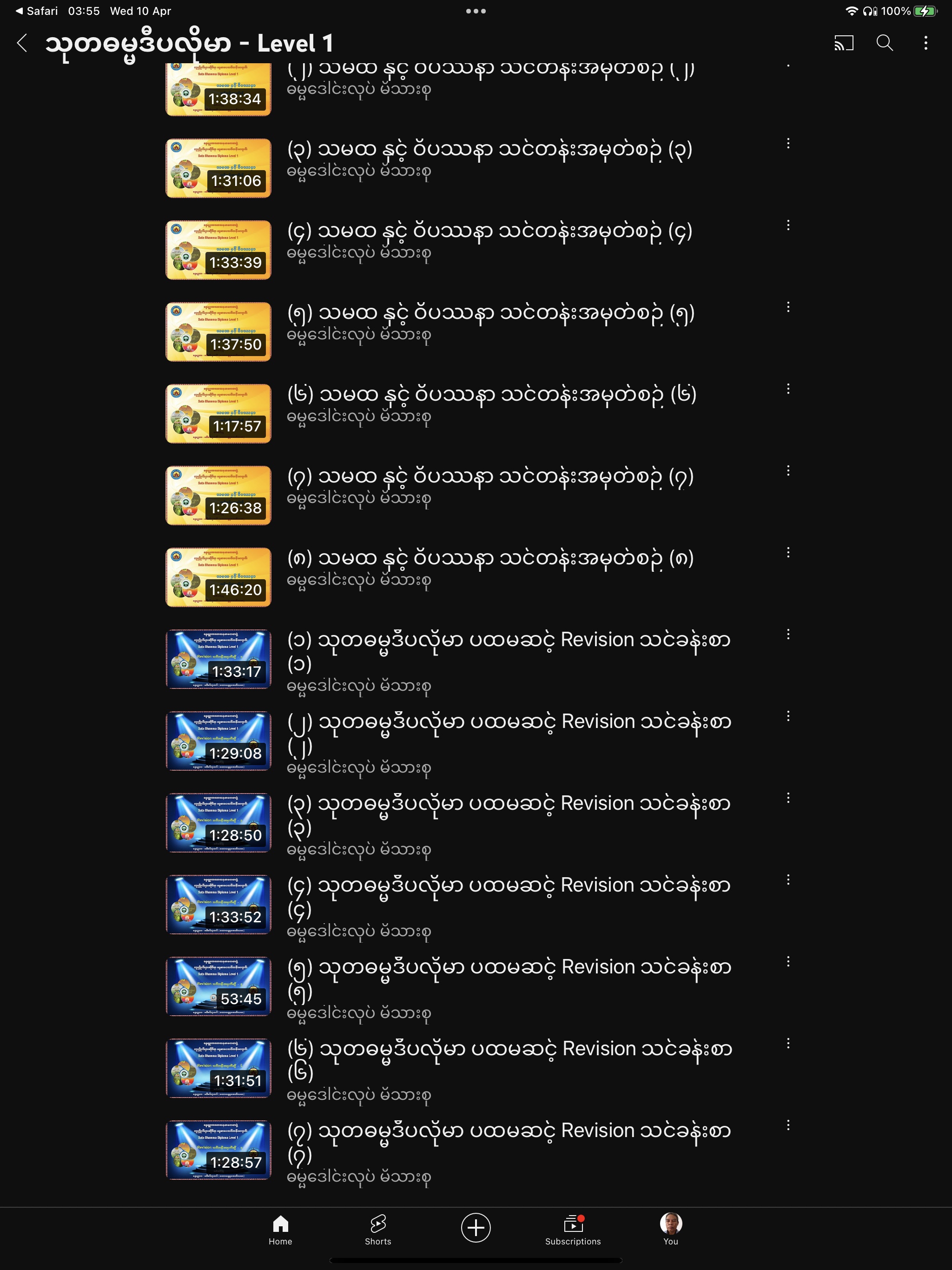This screenshot has height=1270, width=952.
Task: Switch to the Shorts tab
Action: pyautogui.click(x=378, y=1229)
